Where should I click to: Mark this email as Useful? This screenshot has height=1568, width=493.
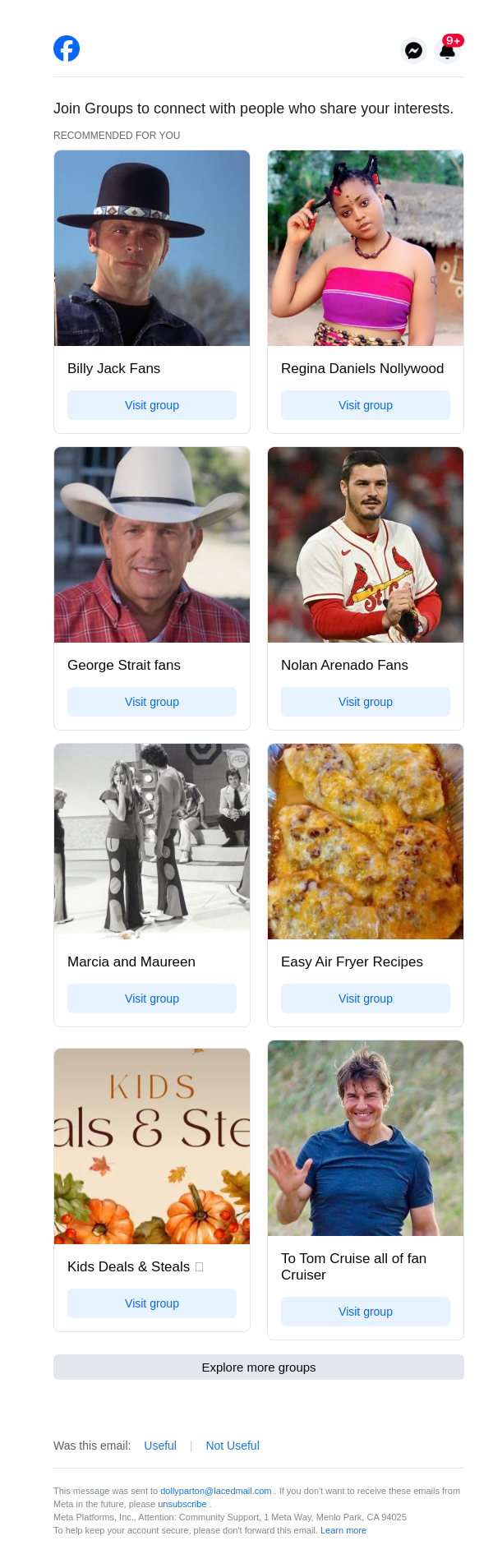click(160, 1446)
